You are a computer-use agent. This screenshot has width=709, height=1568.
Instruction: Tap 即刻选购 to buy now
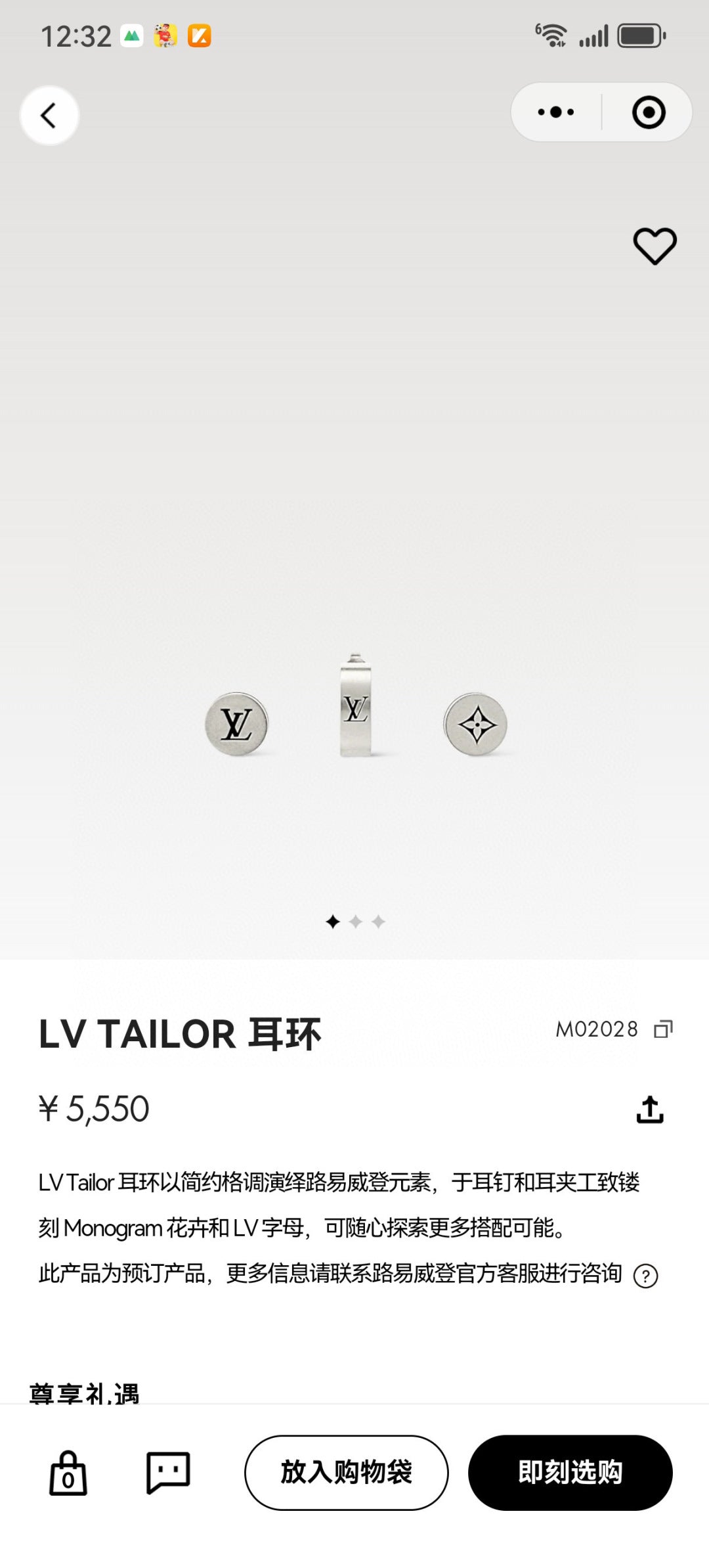pos(570,1472)
